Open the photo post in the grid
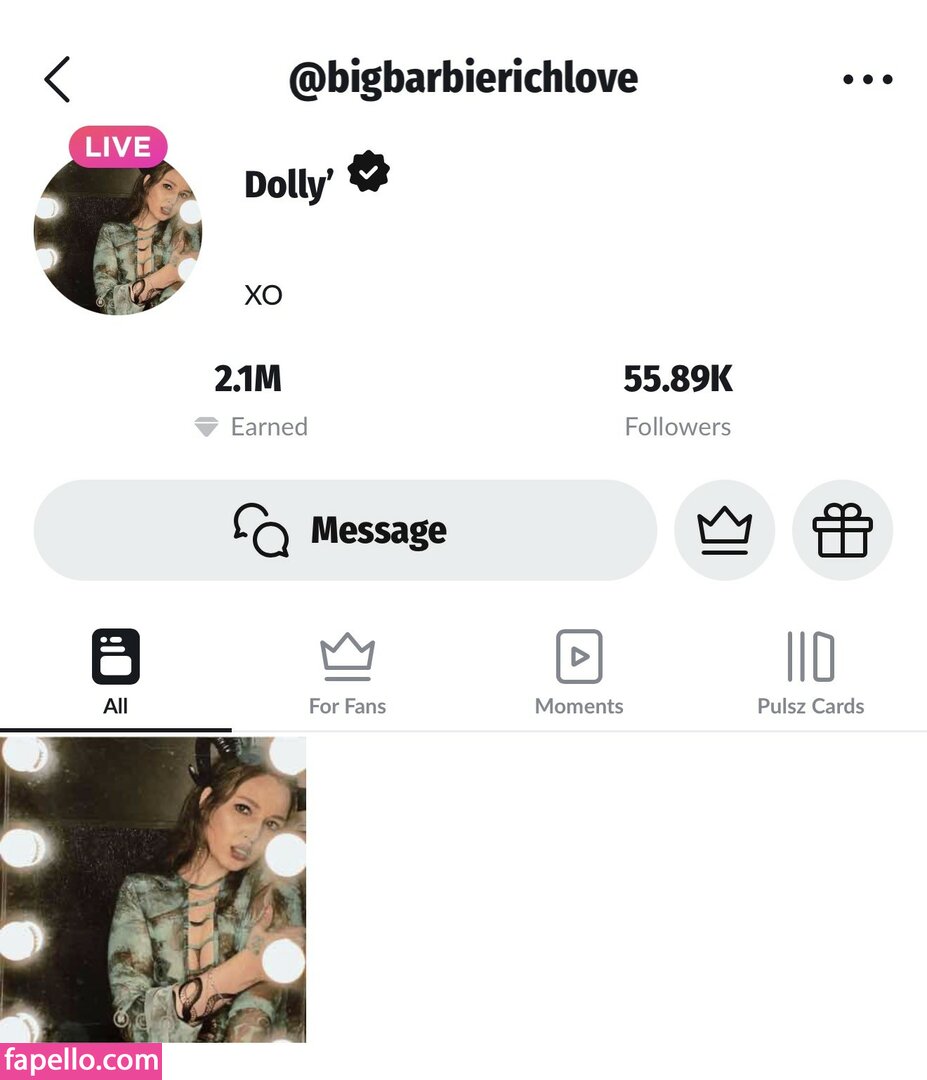Screen dimensions: 927x1080 click(153, 890)
